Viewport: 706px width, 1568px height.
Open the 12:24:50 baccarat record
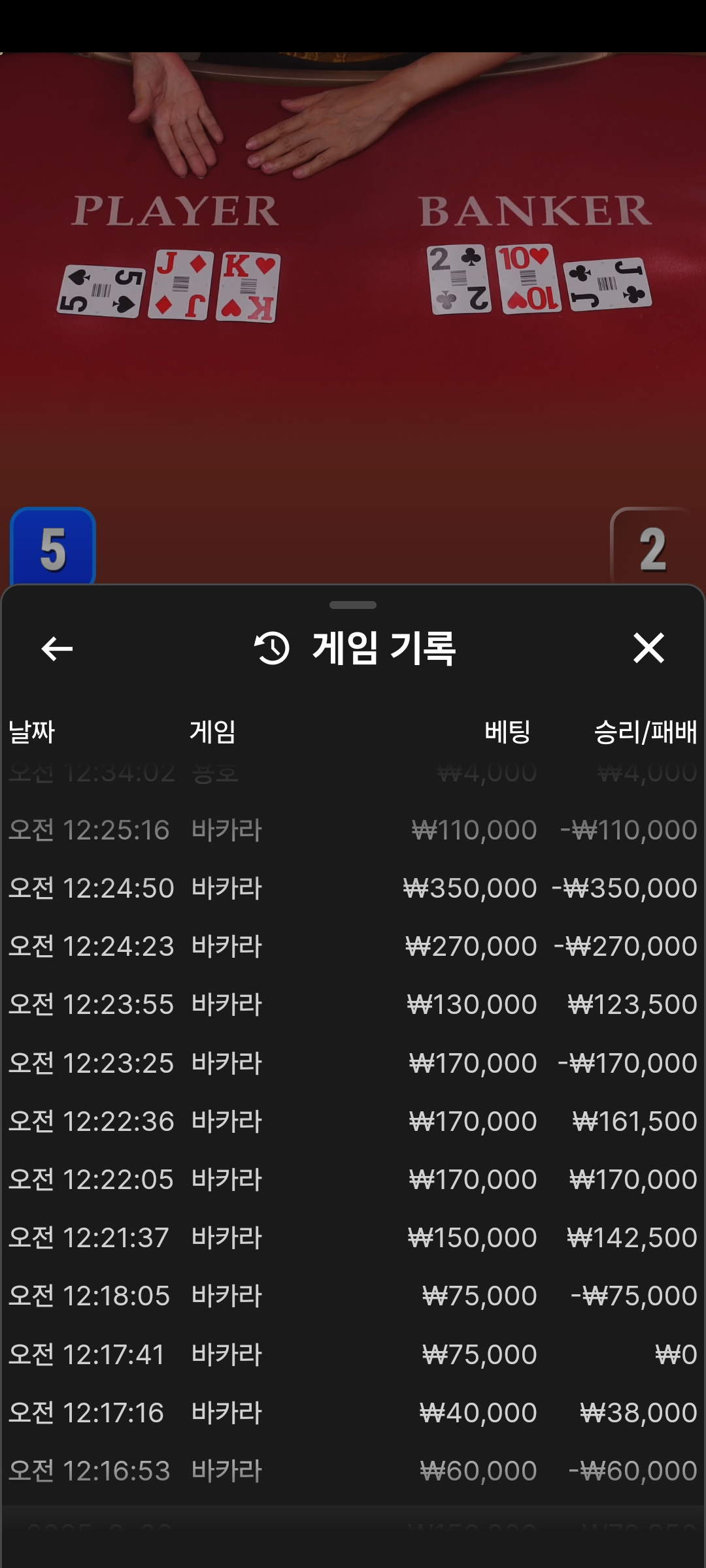tap(353, 888)
